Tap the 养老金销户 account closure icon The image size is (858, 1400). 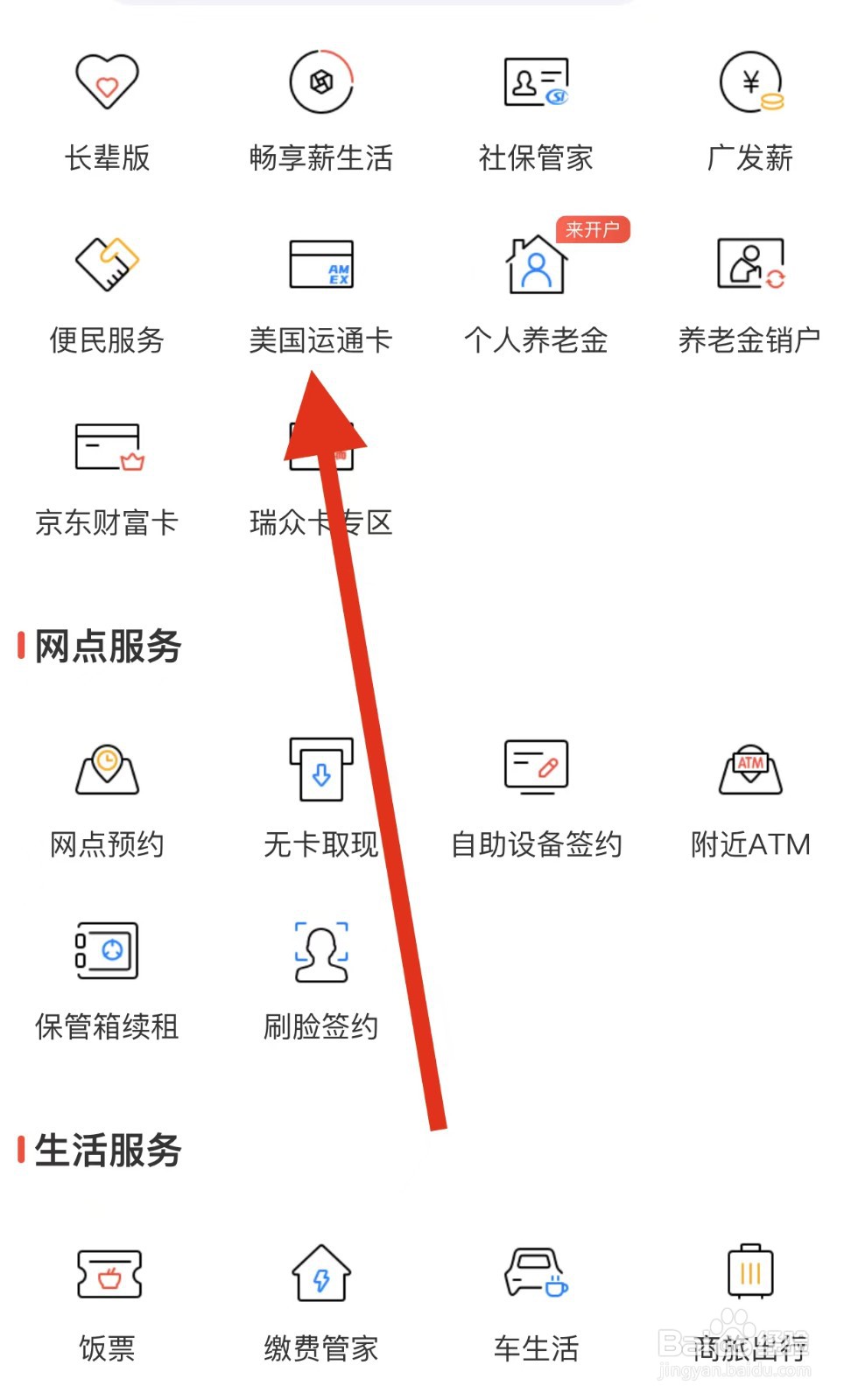coord(750,293)
